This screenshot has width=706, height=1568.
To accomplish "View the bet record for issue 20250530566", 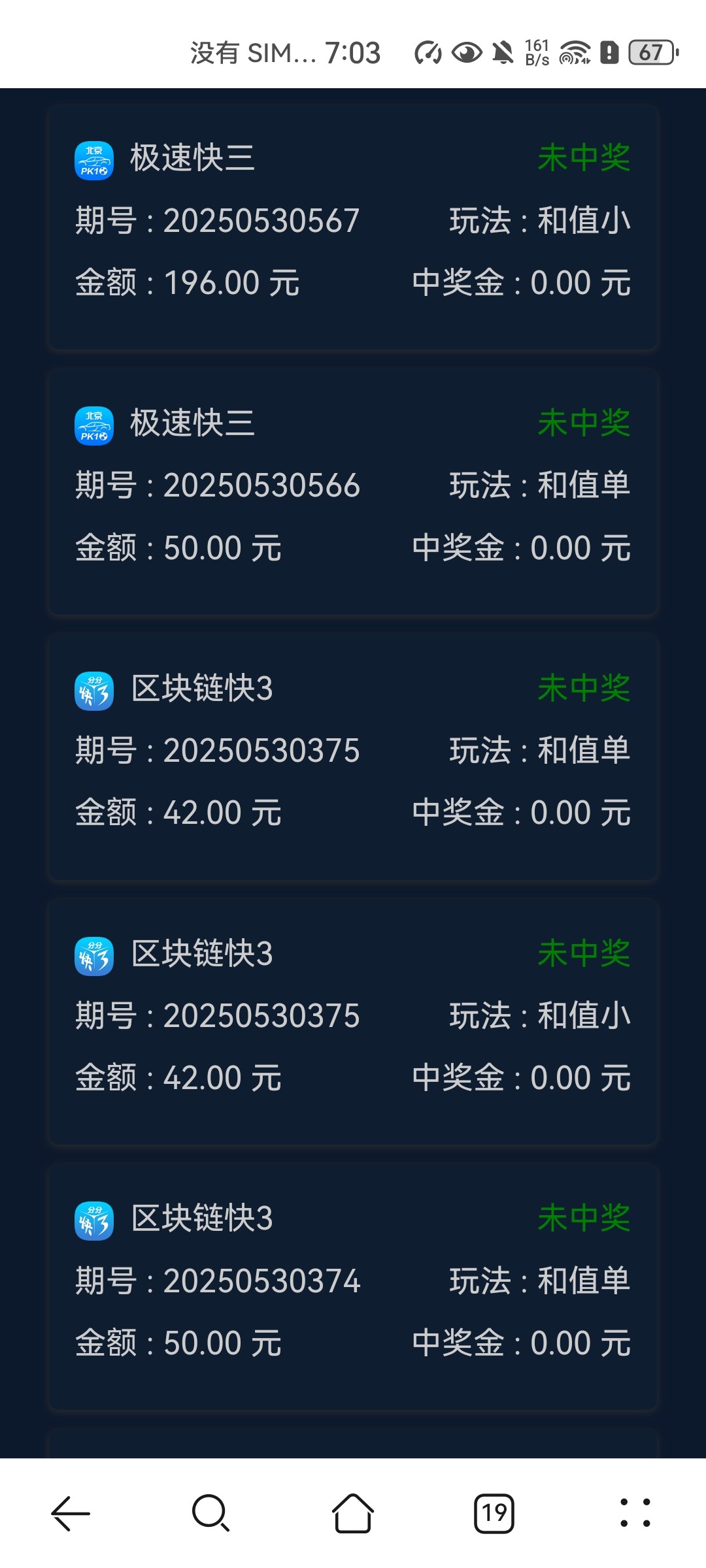I will [353, 493].
